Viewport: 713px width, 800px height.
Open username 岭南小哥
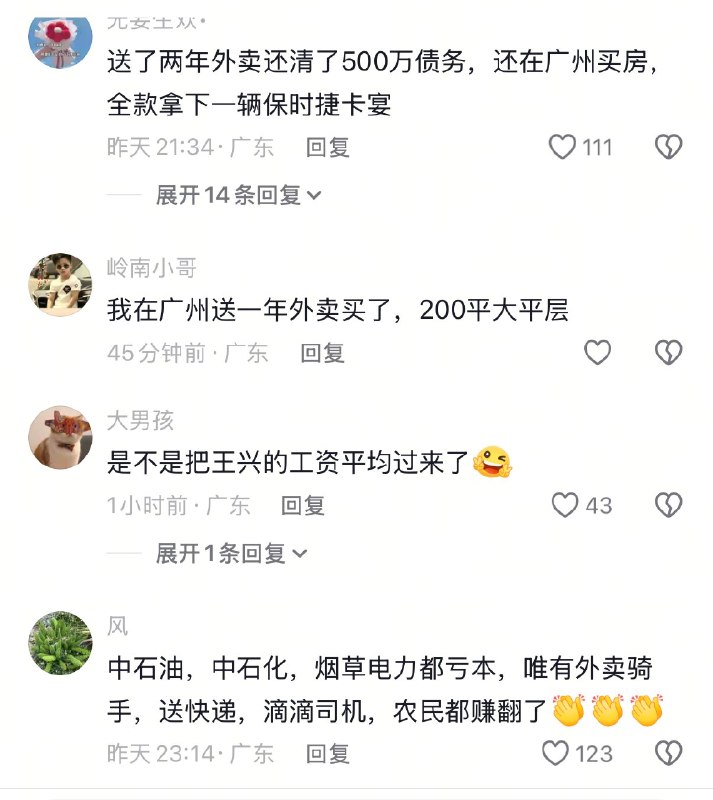pos(151,267)
